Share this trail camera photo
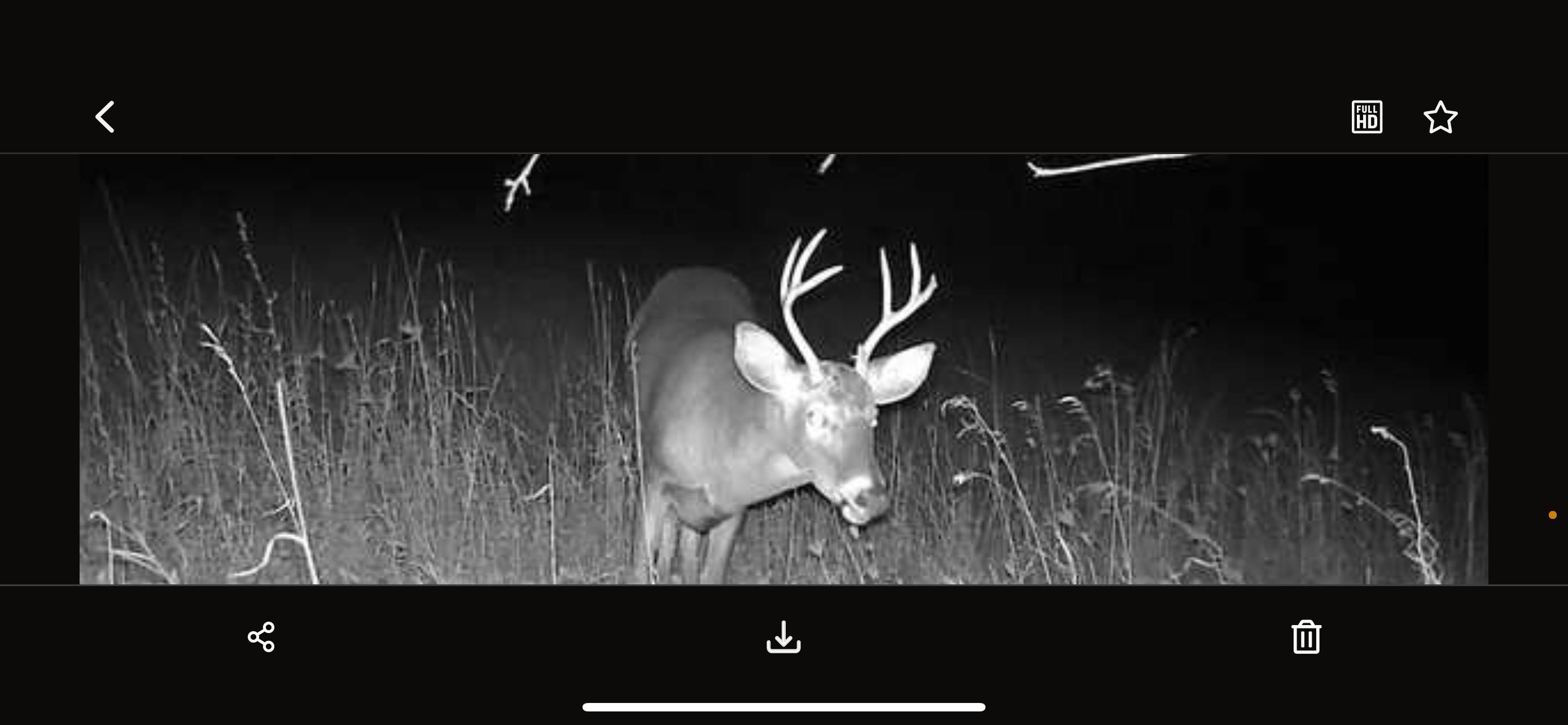Image resolution: width=1568 pixels, height=725 pixels. tap(261, 637)
